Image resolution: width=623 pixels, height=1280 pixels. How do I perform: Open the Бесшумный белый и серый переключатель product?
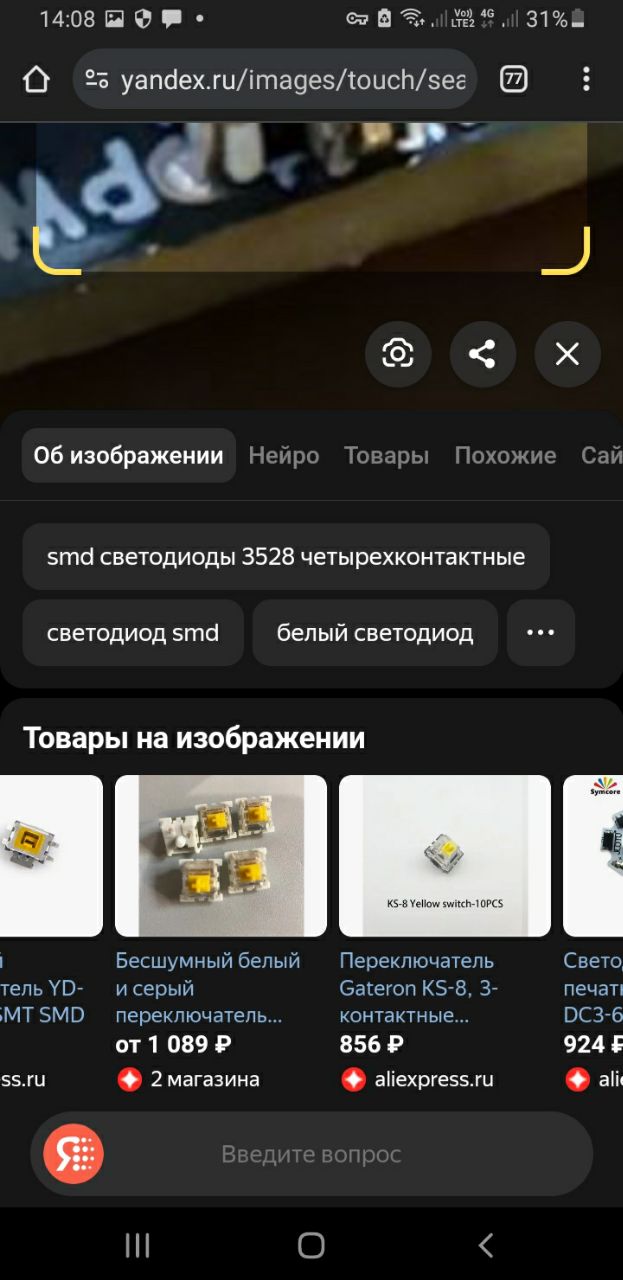click(221, 933)
